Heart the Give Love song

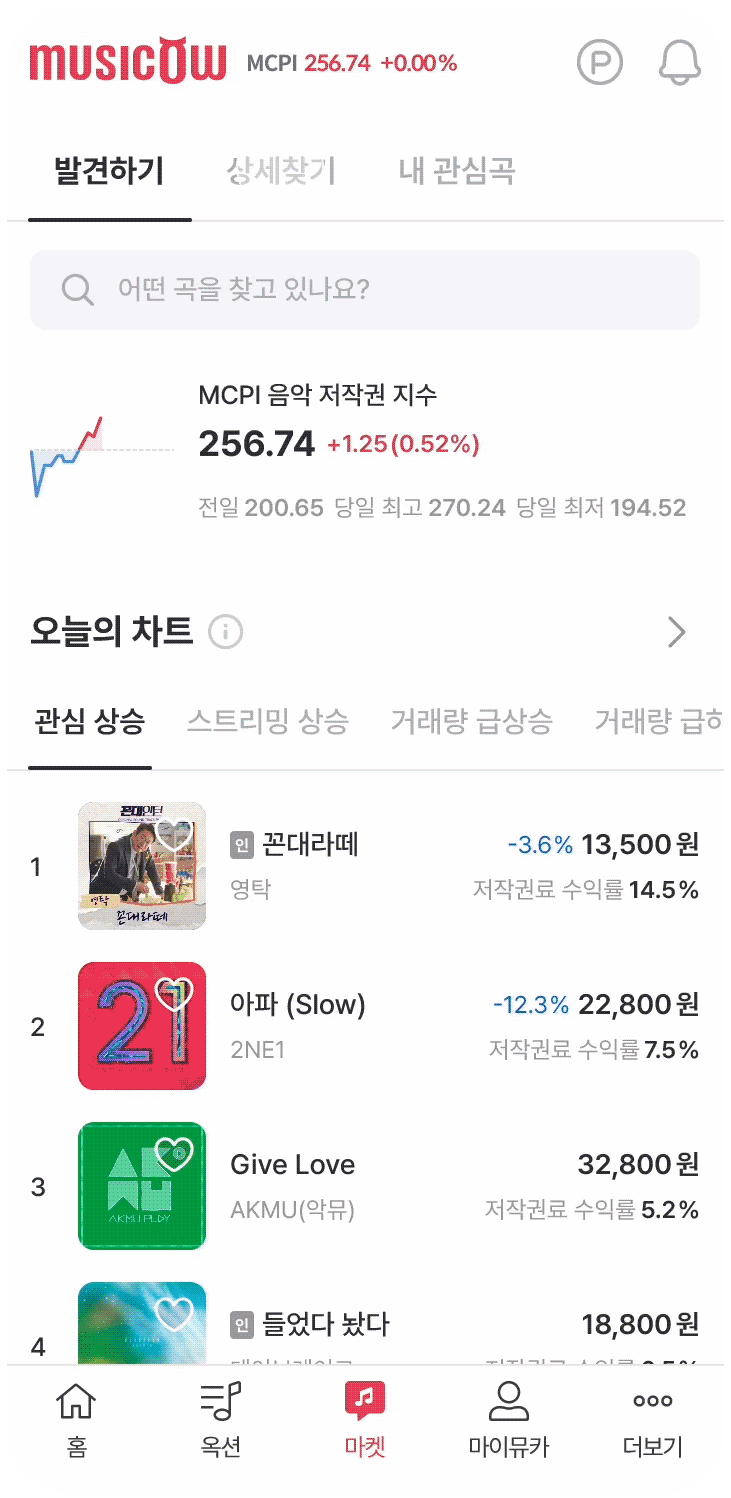(175, 1154)
